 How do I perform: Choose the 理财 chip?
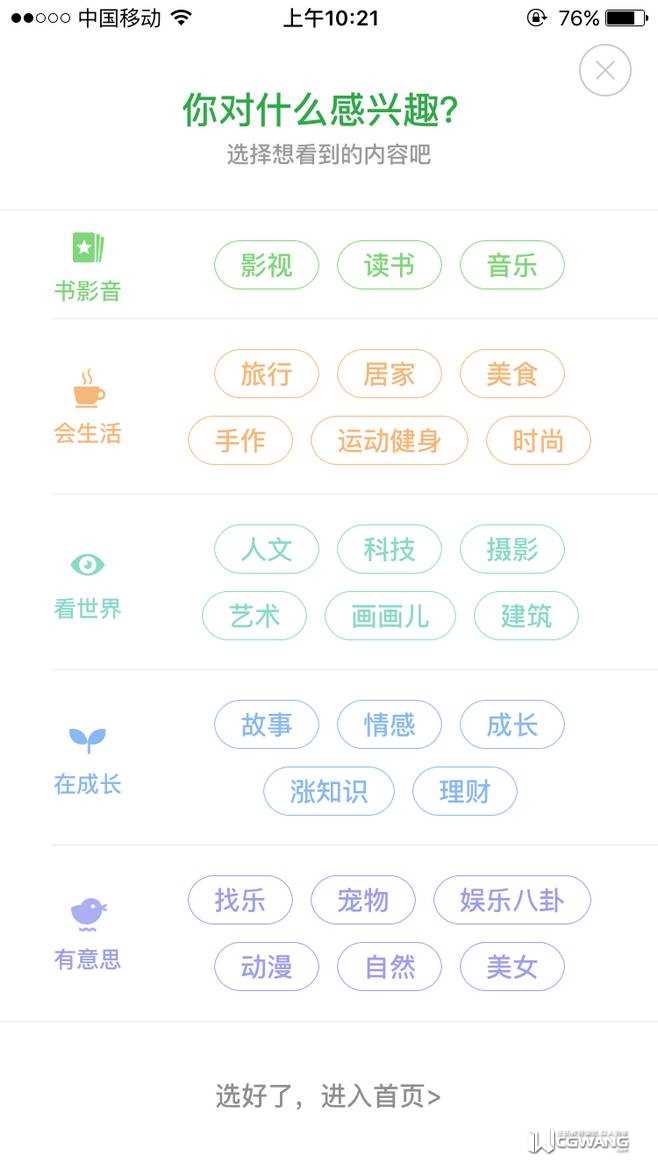[465, 792]
